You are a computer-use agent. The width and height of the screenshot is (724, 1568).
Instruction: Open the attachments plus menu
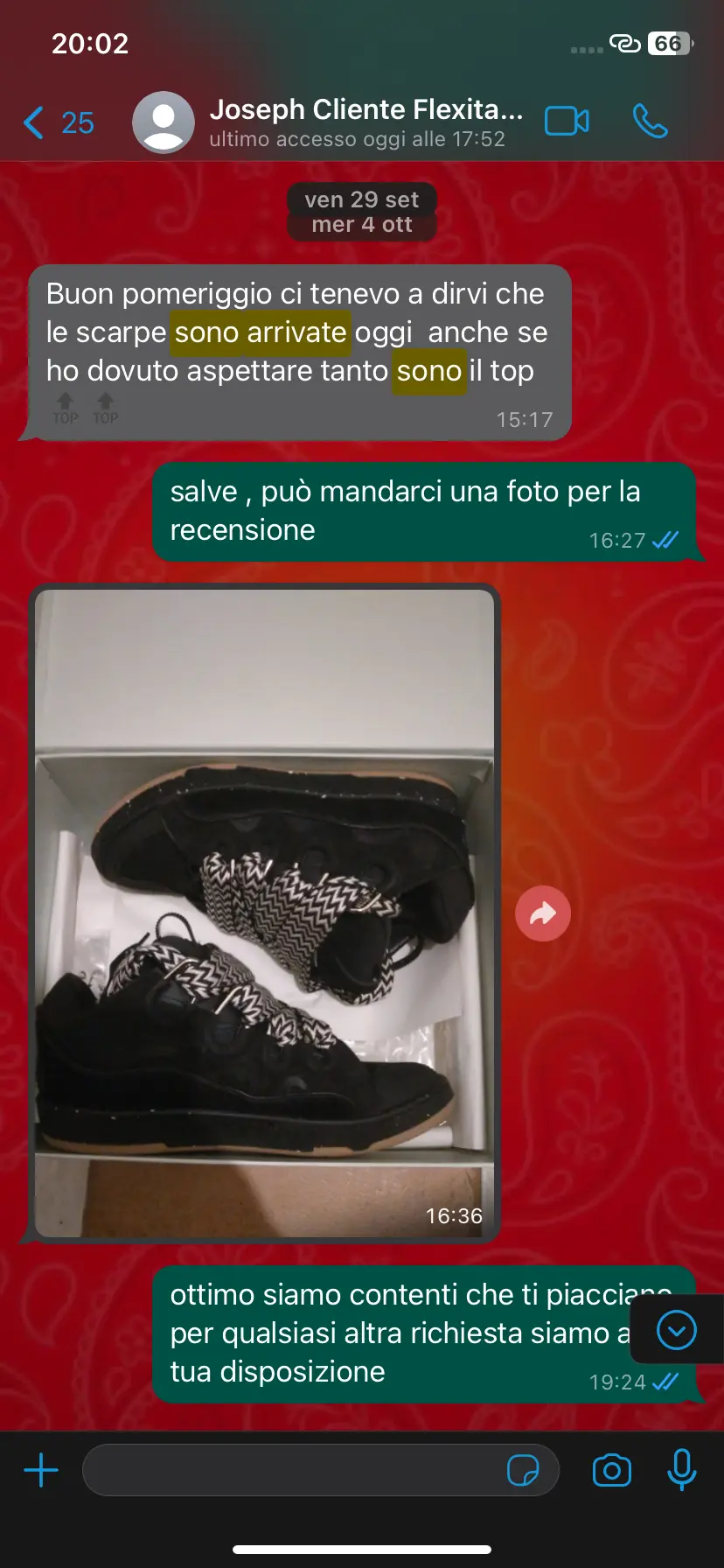click(x=41, y=1470)
